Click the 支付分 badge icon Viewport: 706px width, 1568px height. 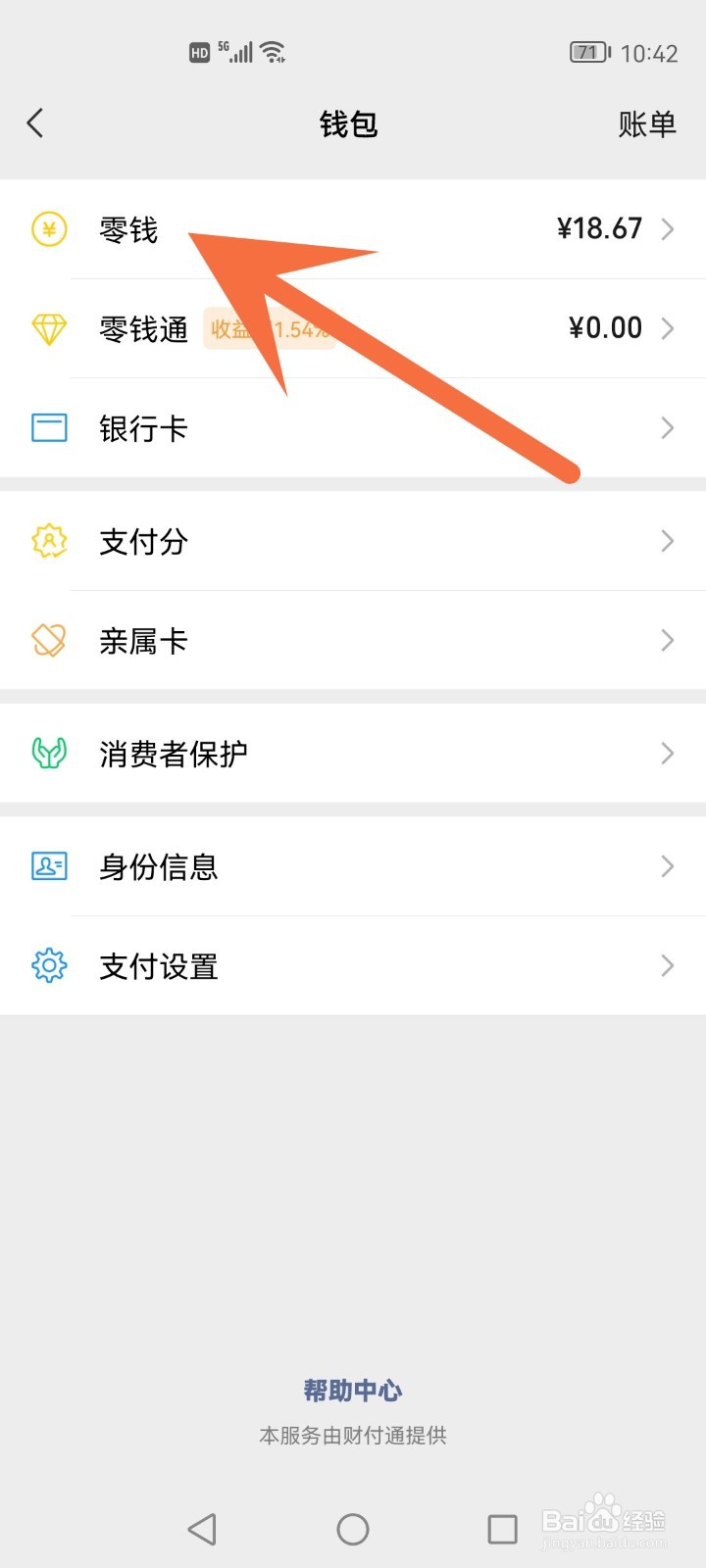(x=48, y=541)
